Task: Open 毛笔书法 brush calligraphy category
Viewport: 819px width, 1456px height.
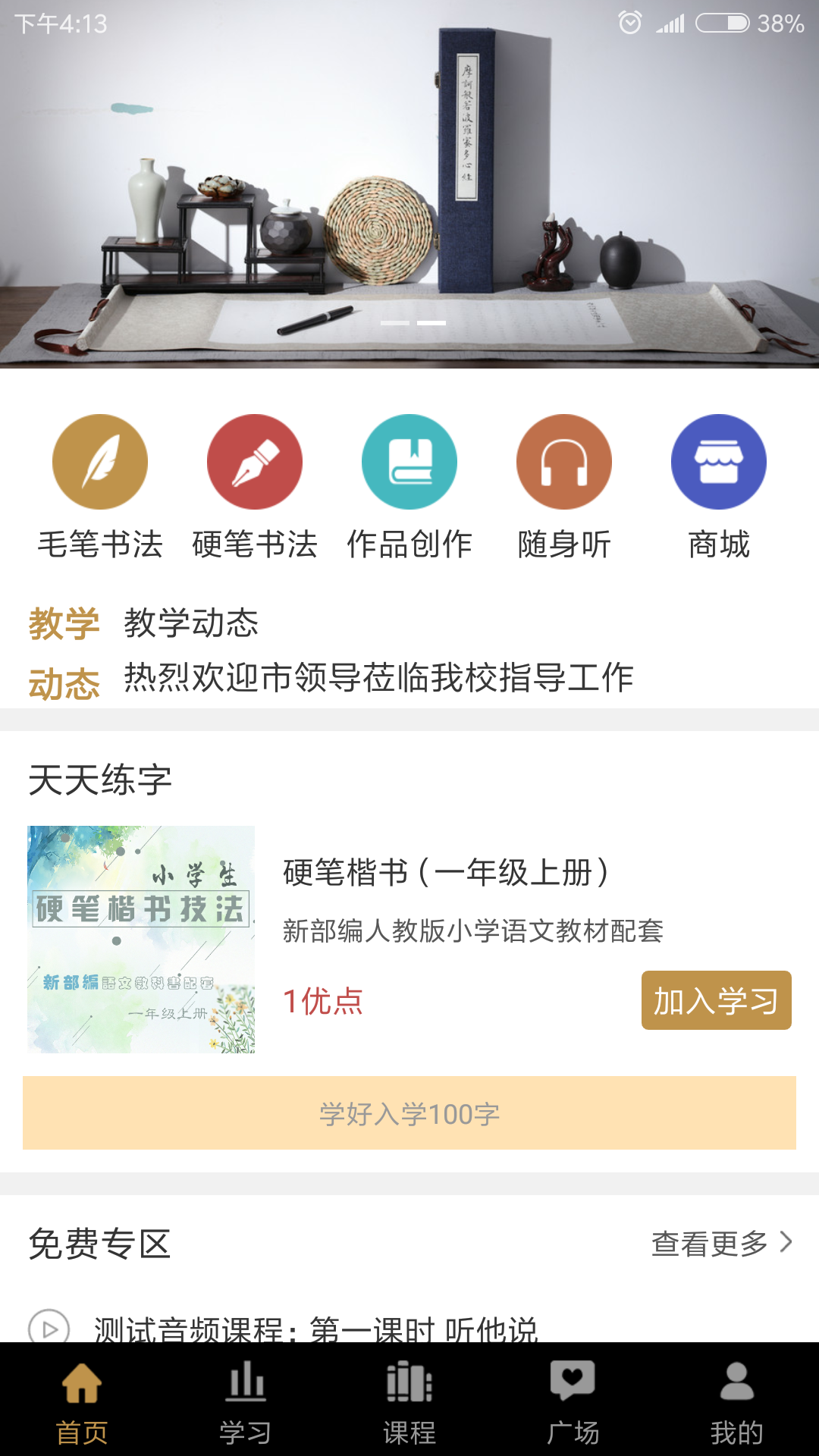Action: click(x=100, y=487)
